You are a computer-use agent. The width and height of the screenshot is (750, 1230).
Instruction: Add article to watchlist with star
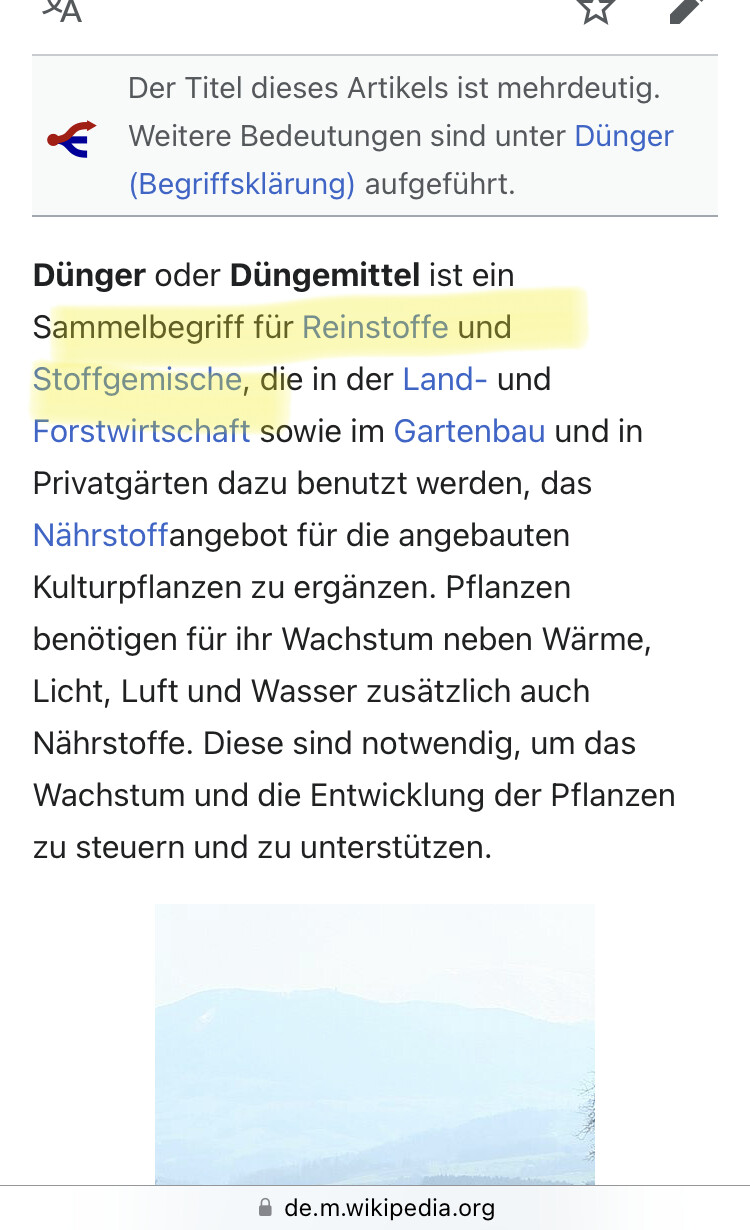(x=596, y=9)
